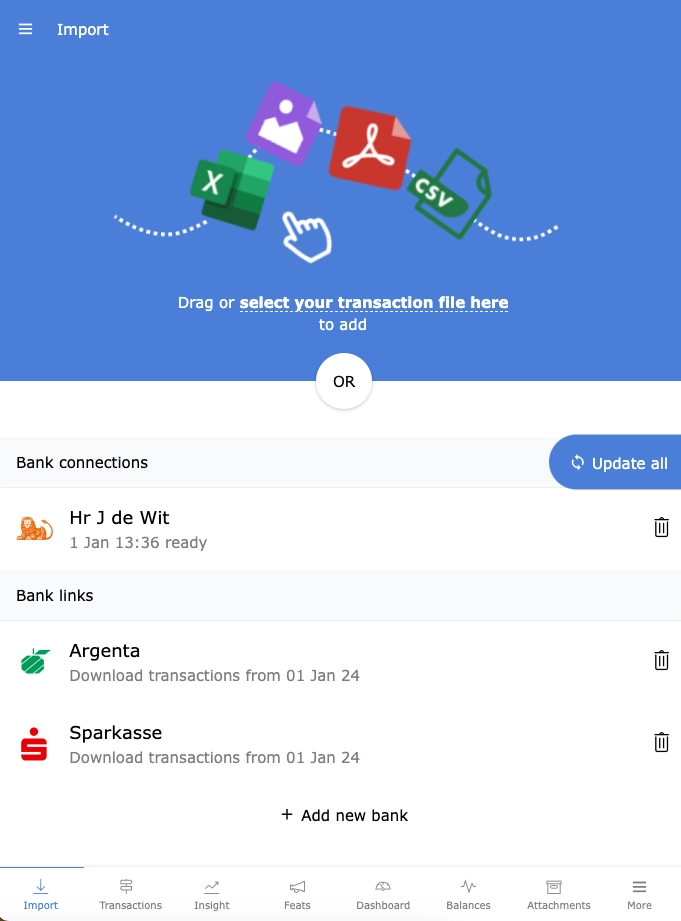
Task: Switch to the Dashboard tab
Action: point(383,894)
